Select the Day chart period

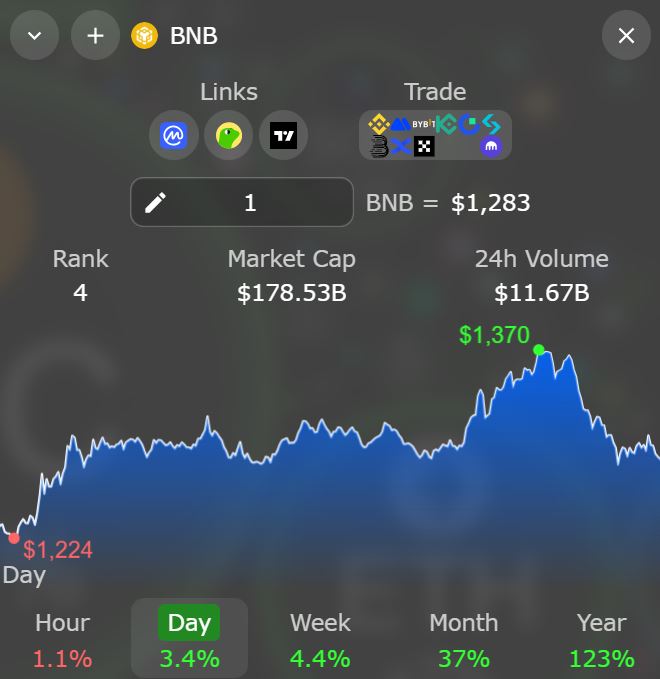pyautogui.click(x=189, y=640)
